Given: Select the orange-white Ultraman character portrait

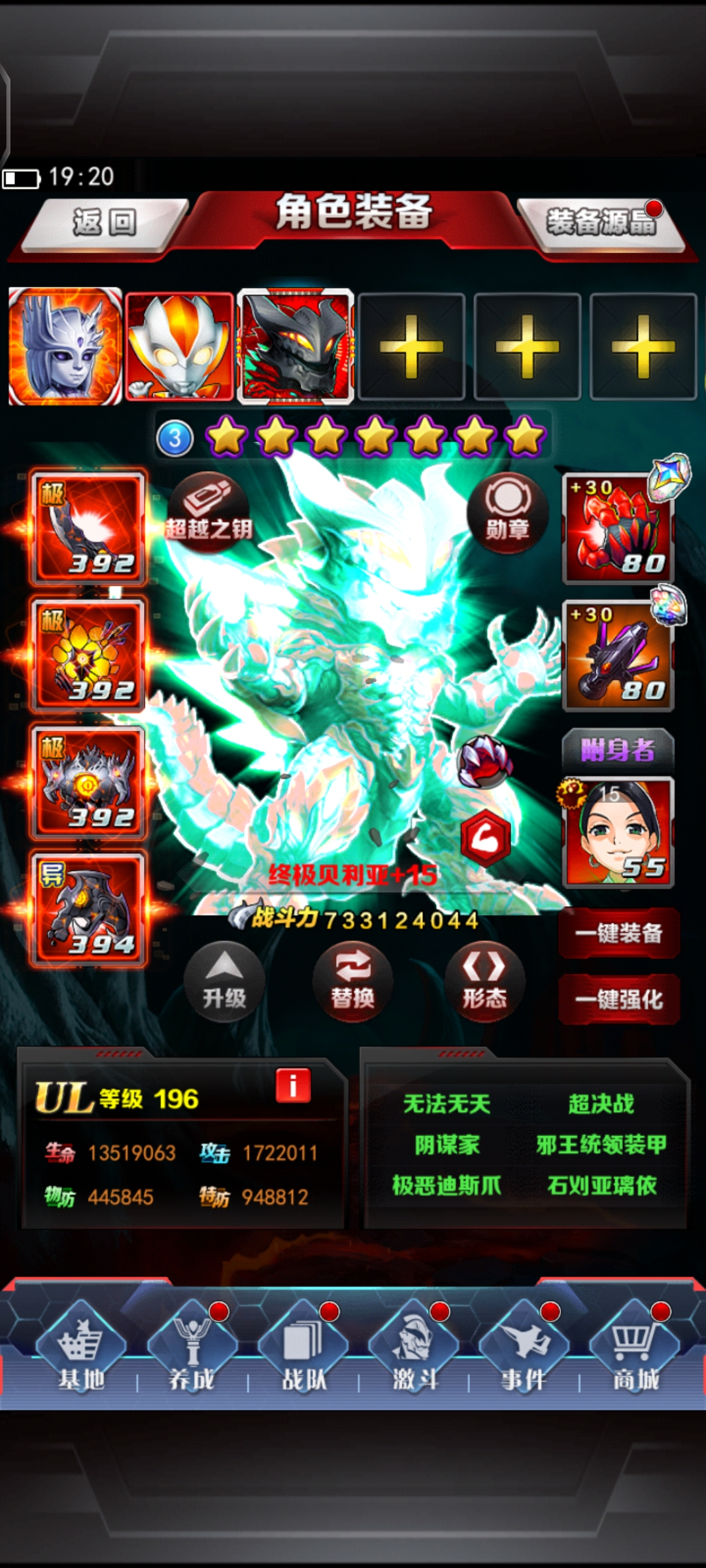Looking at the screenshot, I should [179, 346].
